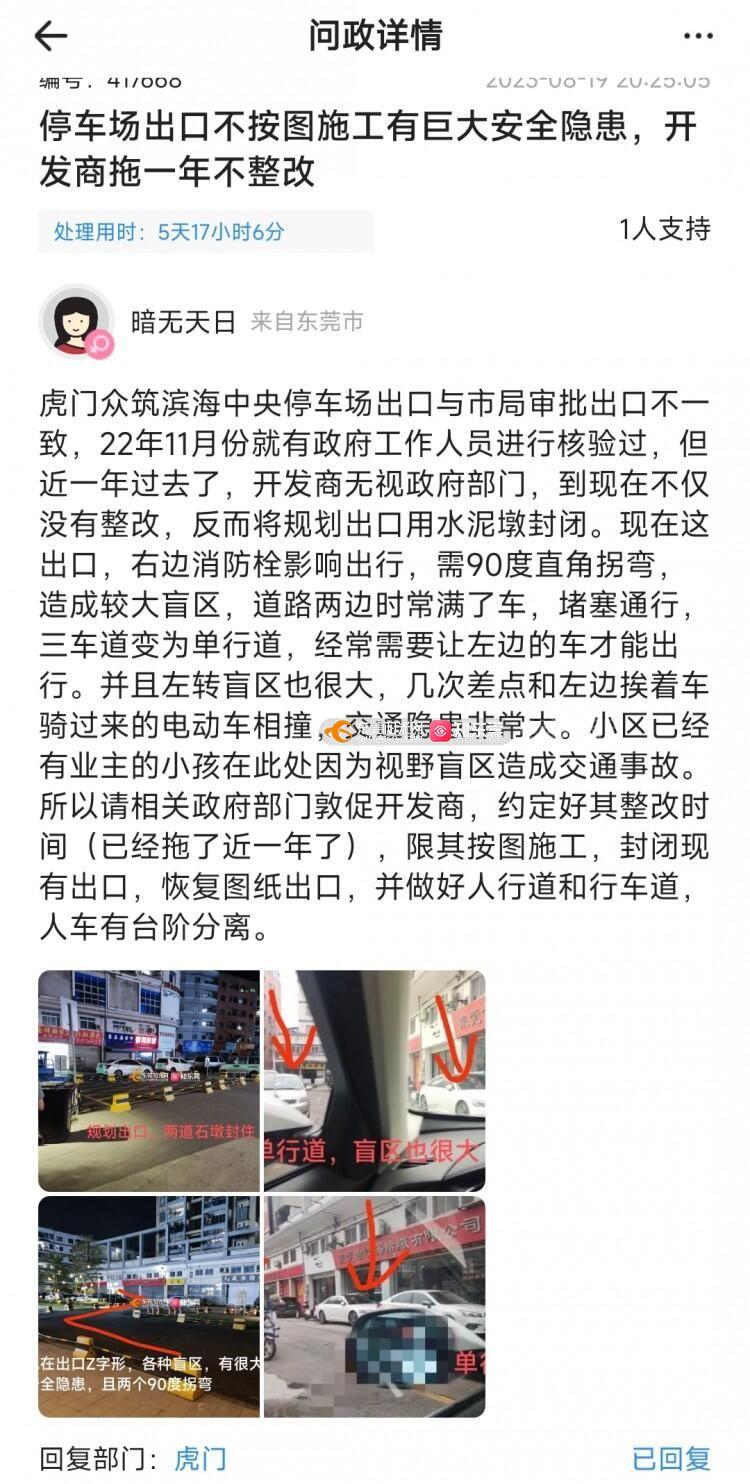Enlarge the night photo about 出口Z字形
The height and width of the screenshot is (1484, 750).
pyautogui.click(x=149, y=1306)
